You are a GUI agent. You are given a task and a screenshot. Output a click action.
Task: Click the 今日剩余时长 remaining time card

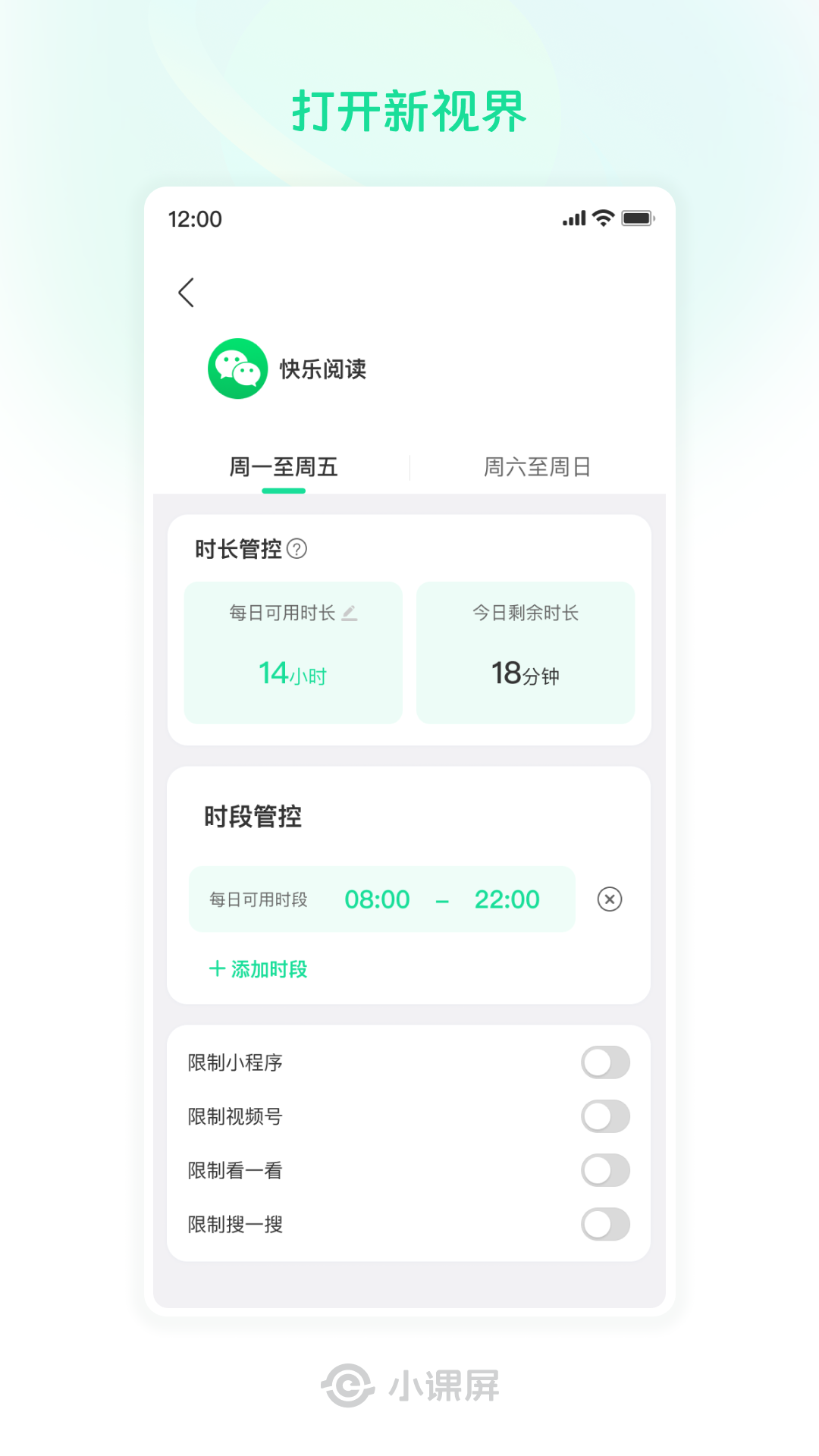pyautogui.click(x=525, y=651)
